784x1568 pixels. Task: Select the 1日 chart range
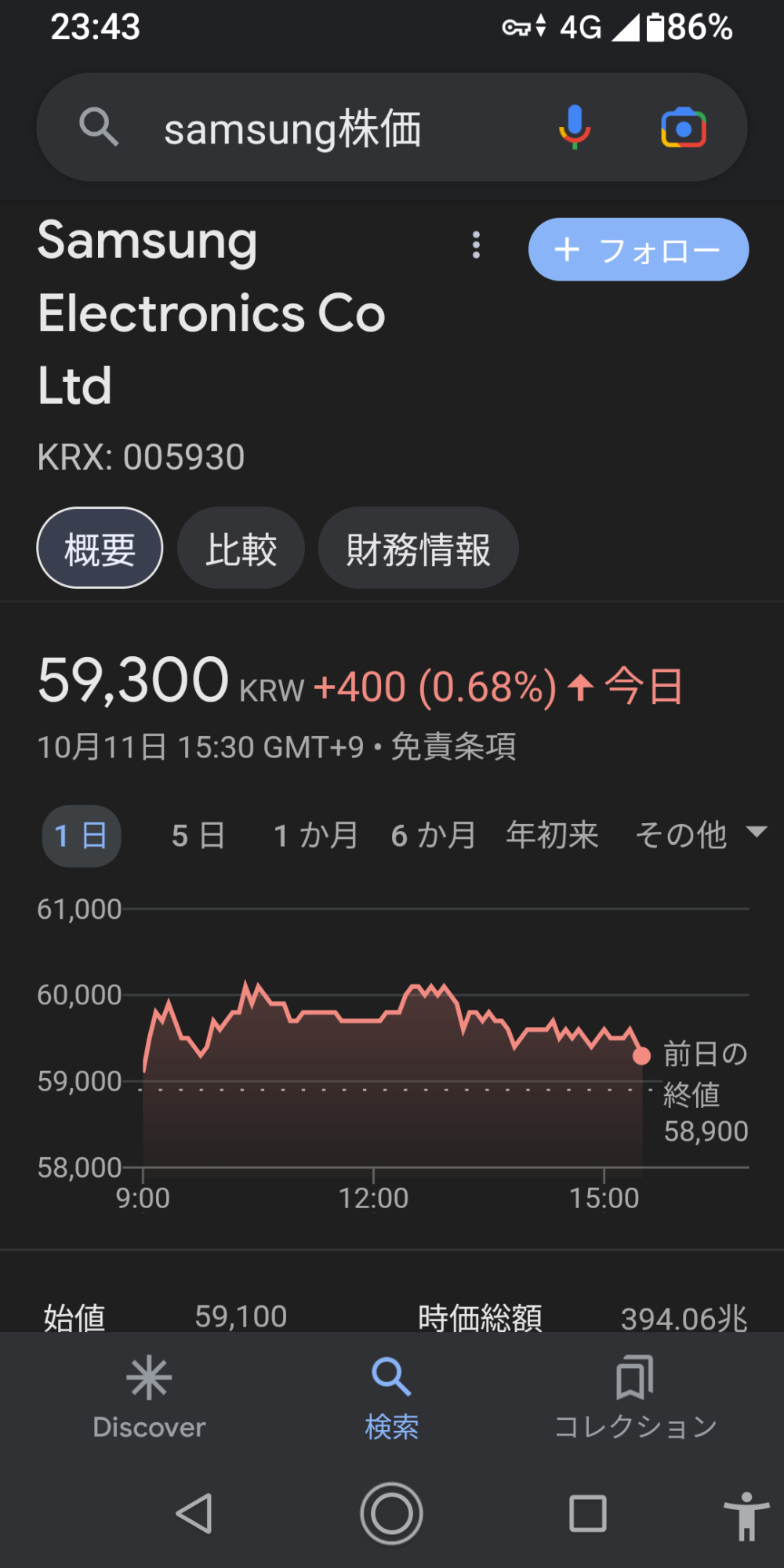[81, 836]
